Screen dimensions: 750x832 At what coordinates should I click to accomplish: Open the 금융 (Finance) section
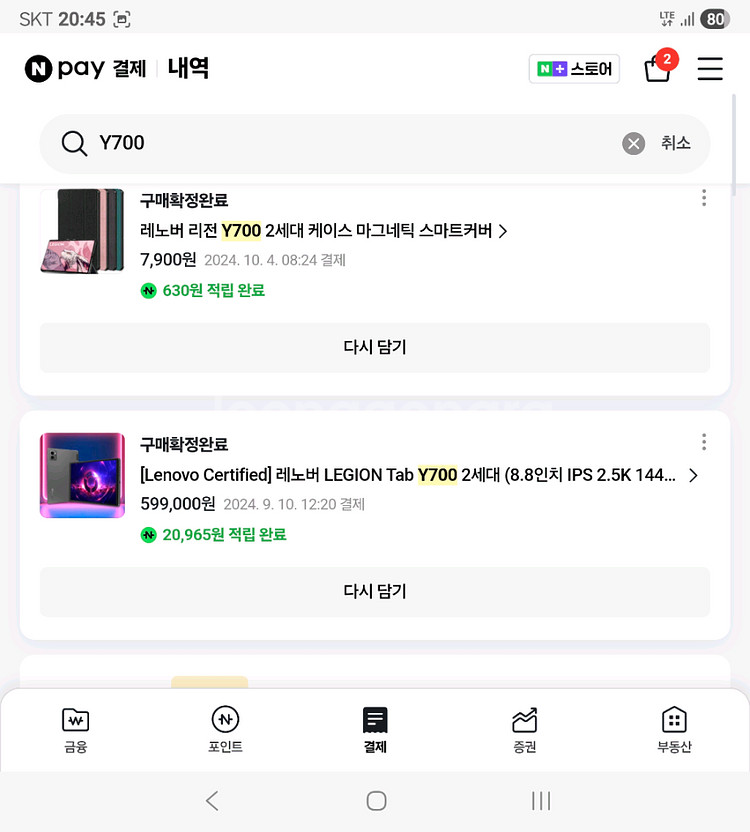[75, 729]
